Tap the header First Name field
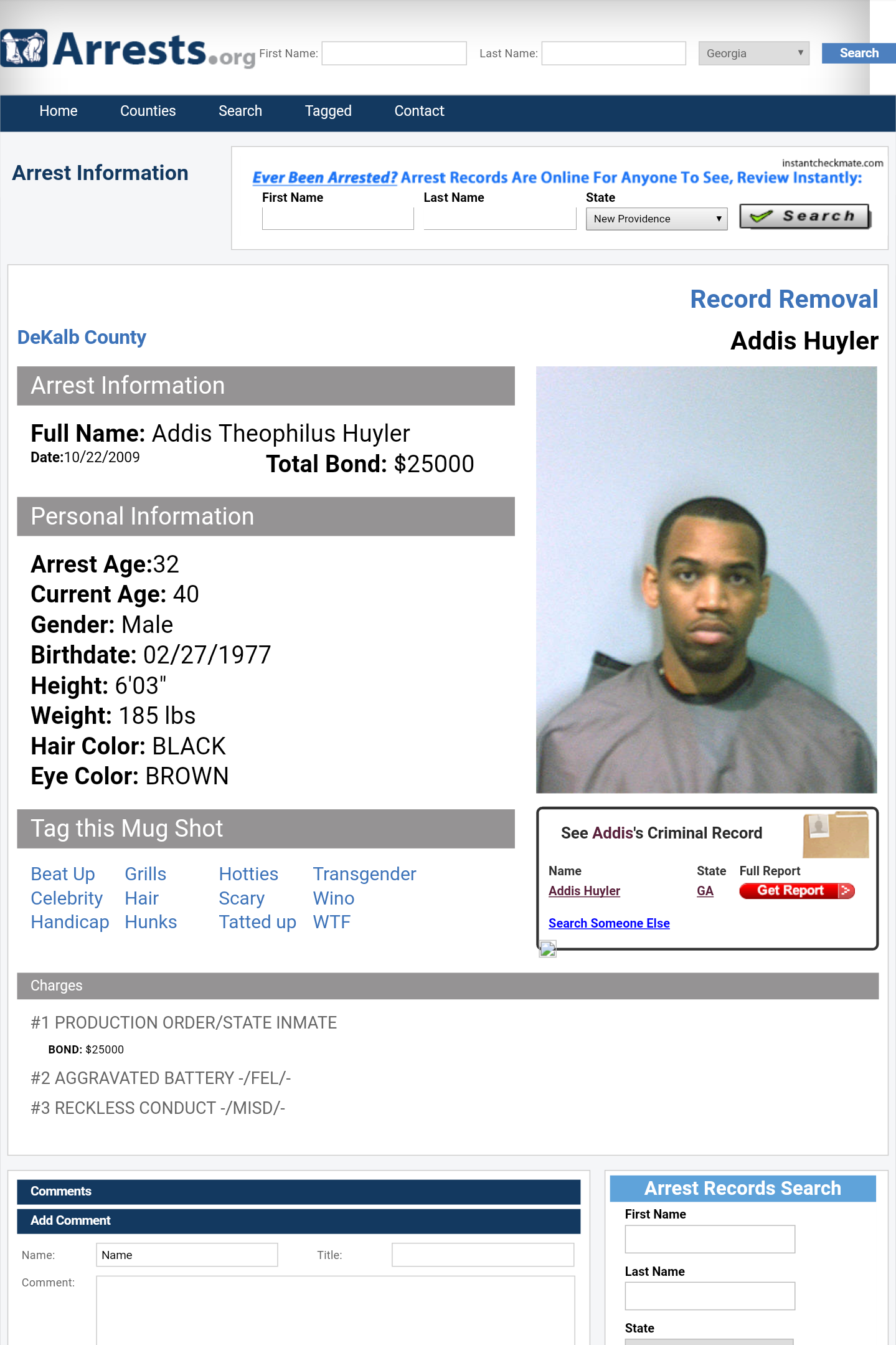896x1345 pixels. pyautogui.click(x=394, y=54)
